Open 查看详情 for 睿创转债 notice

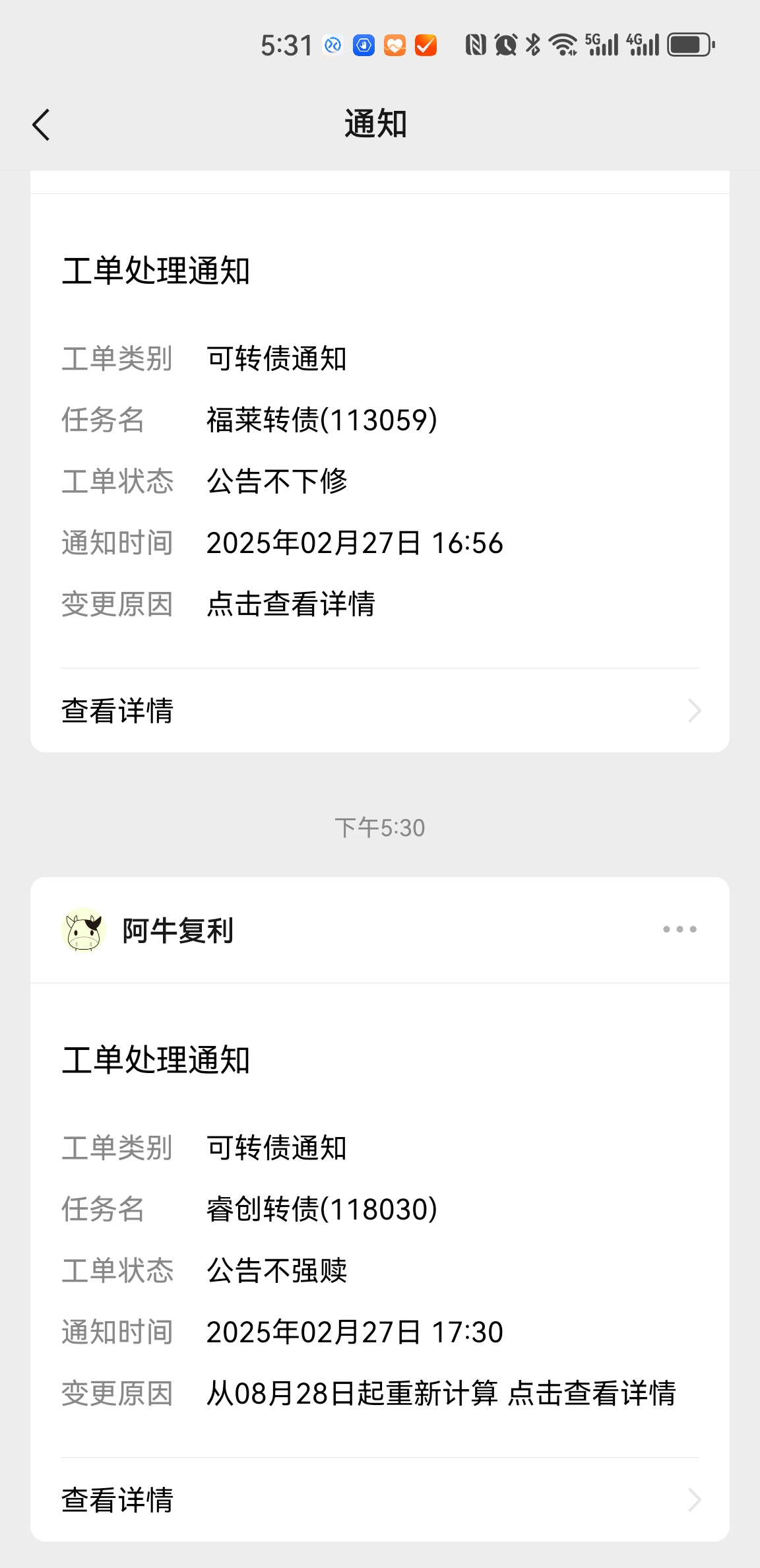coord(380,1499)
